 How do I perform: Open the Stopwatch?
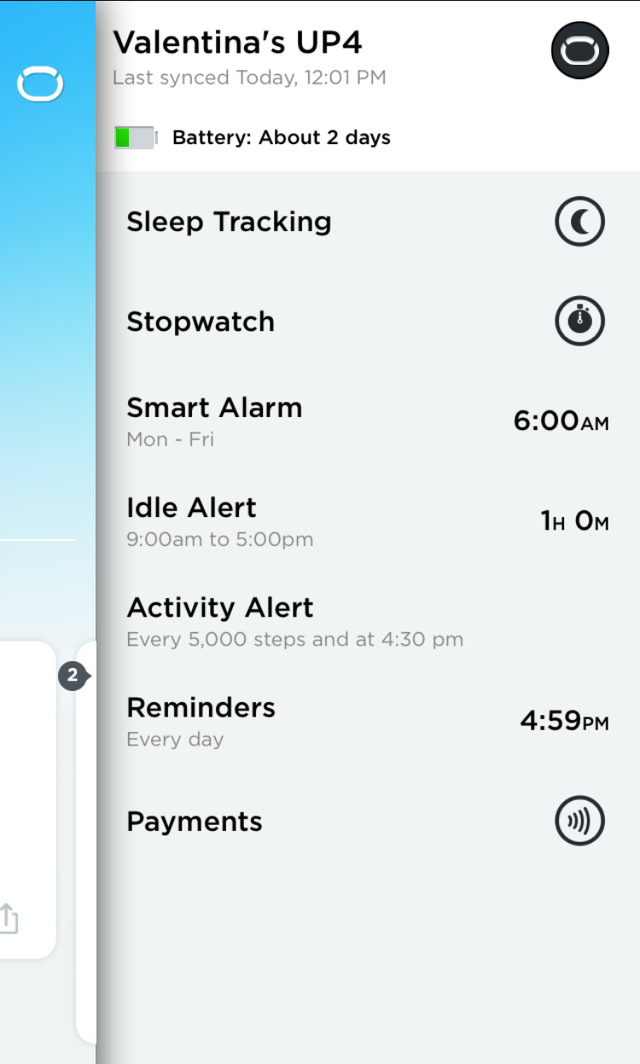[579, 322]
